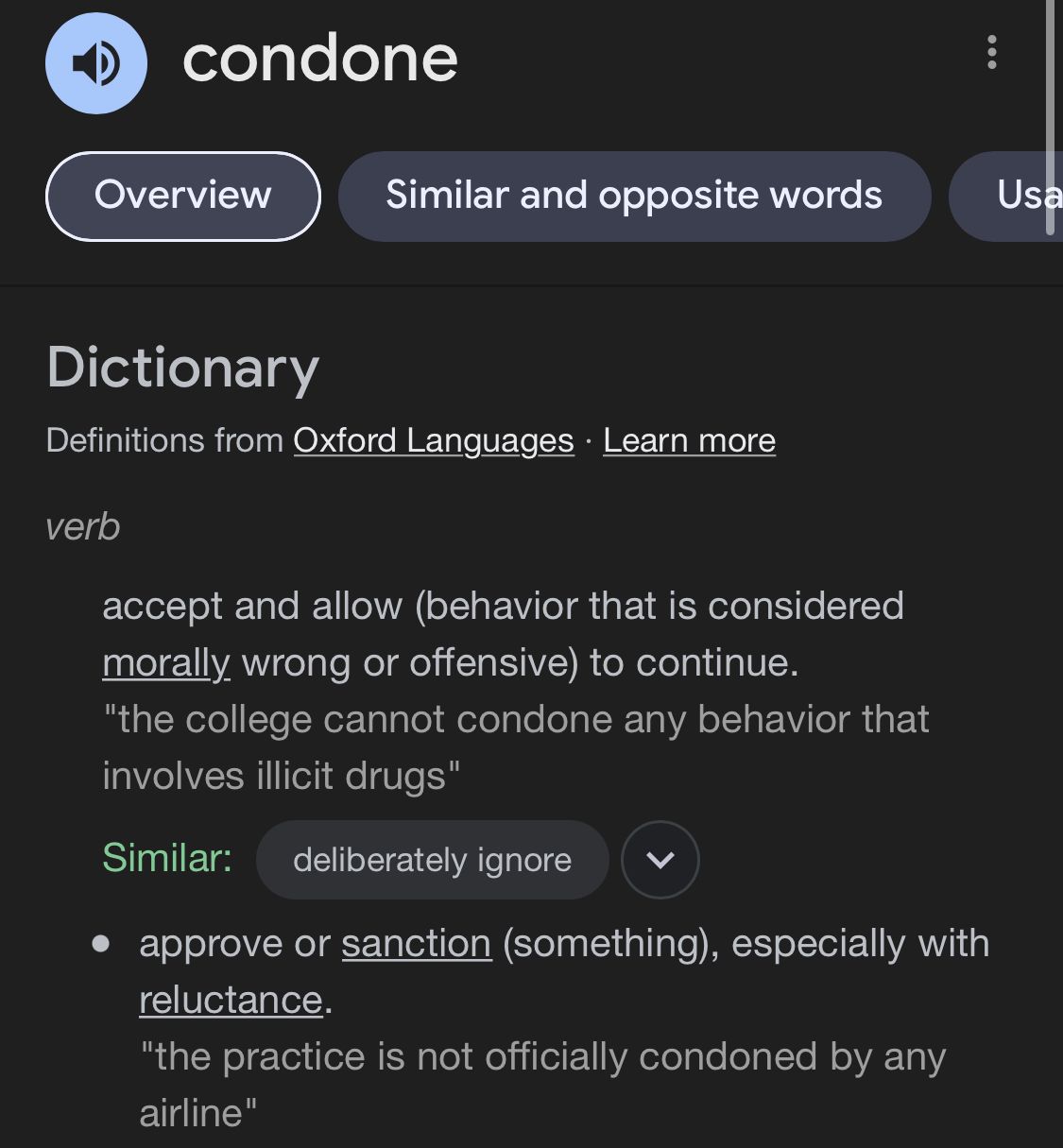Image resolution: width=1063 pixels, height=1148 pixels.
Task: Tap the Learn more link
Action: click(x=689, y=440)
